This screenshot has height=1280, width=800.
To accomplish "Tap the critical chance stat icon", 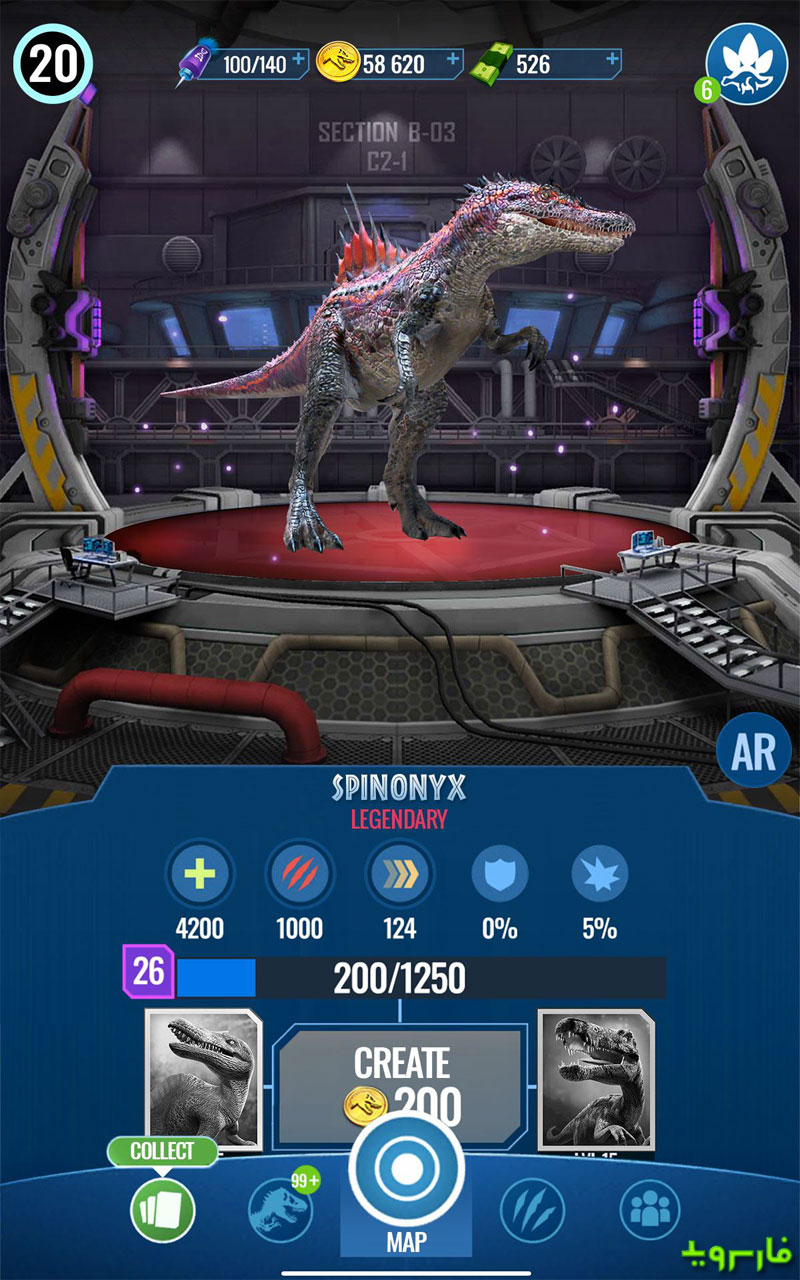I will pos(599,874).
